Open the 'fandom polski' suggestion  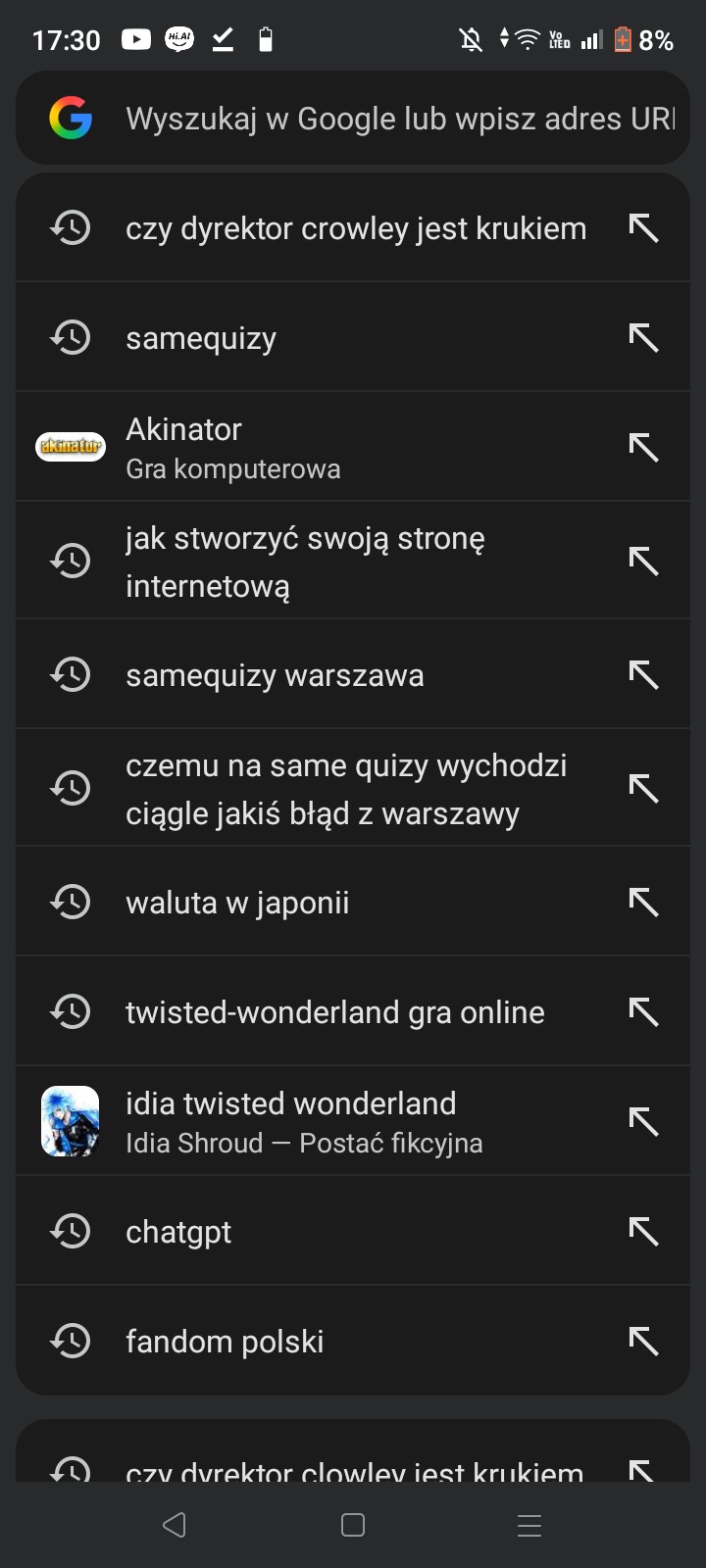[x=225, y=1342]
